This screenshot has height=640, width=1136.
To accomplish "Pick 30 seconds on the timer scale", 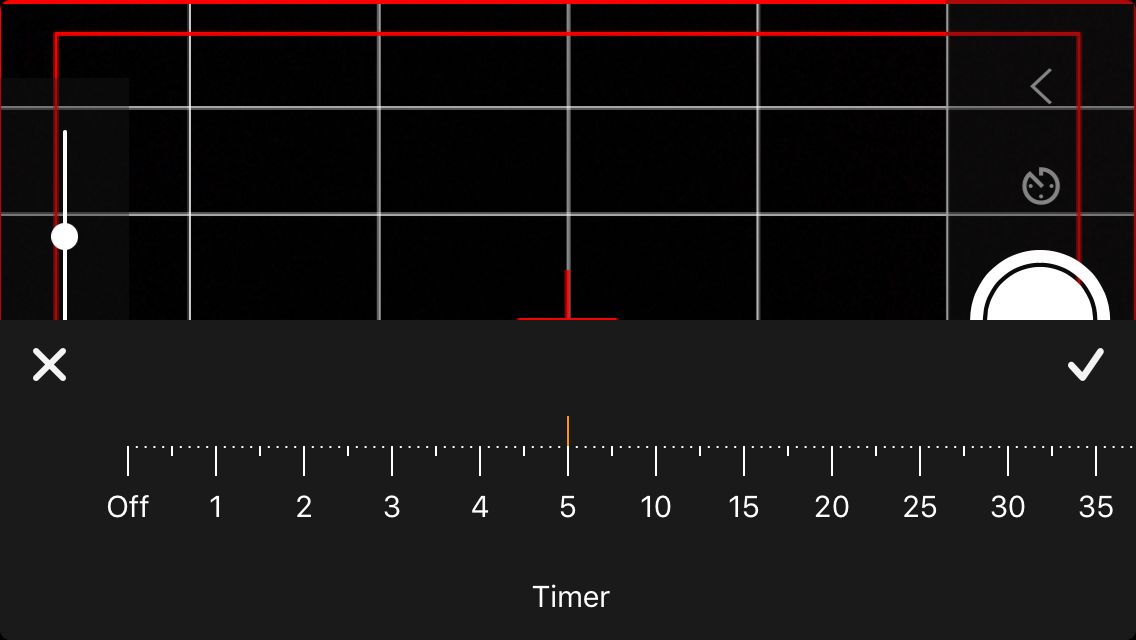I will (1008, 506).
